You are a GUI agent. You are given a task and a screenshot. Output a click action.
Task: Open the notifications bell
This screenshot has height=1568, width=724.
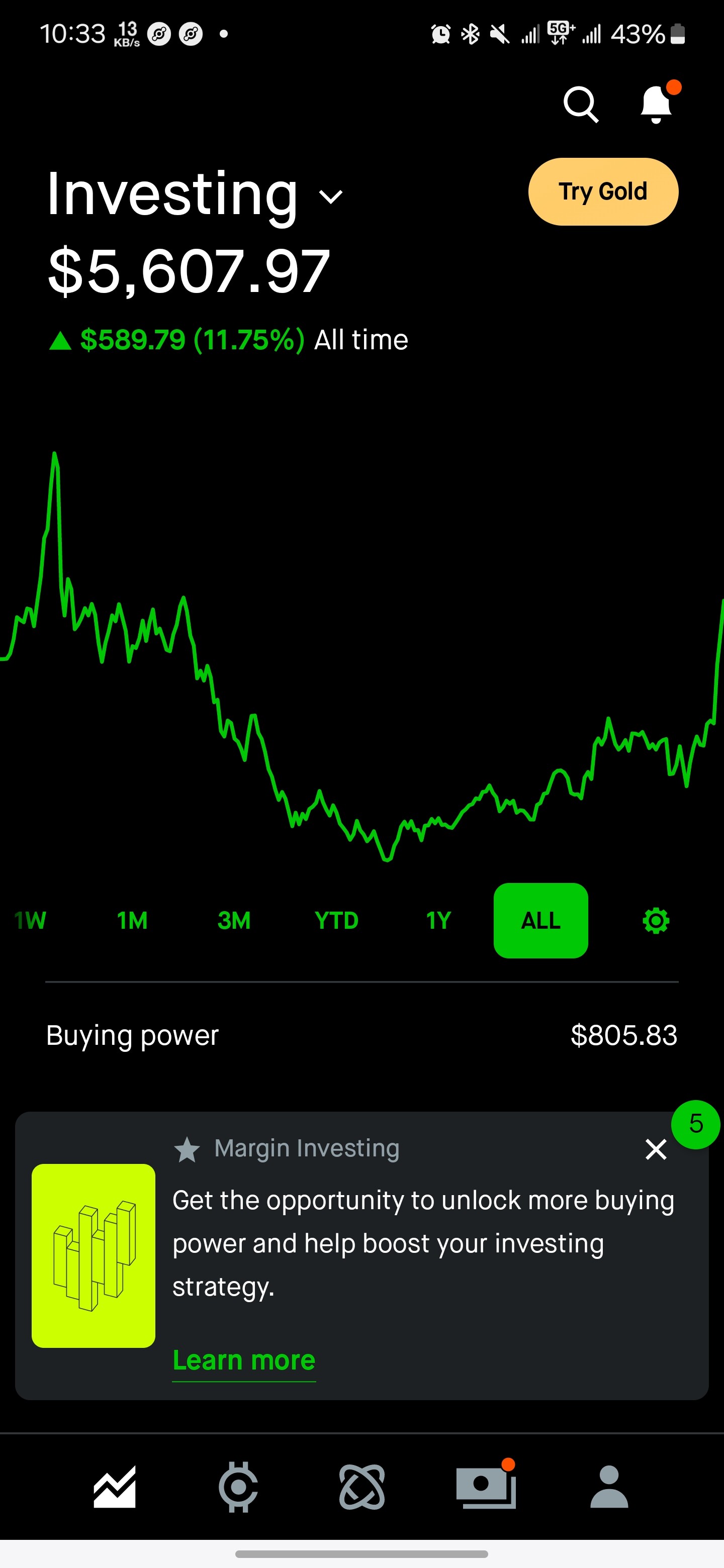click(656, 105)
